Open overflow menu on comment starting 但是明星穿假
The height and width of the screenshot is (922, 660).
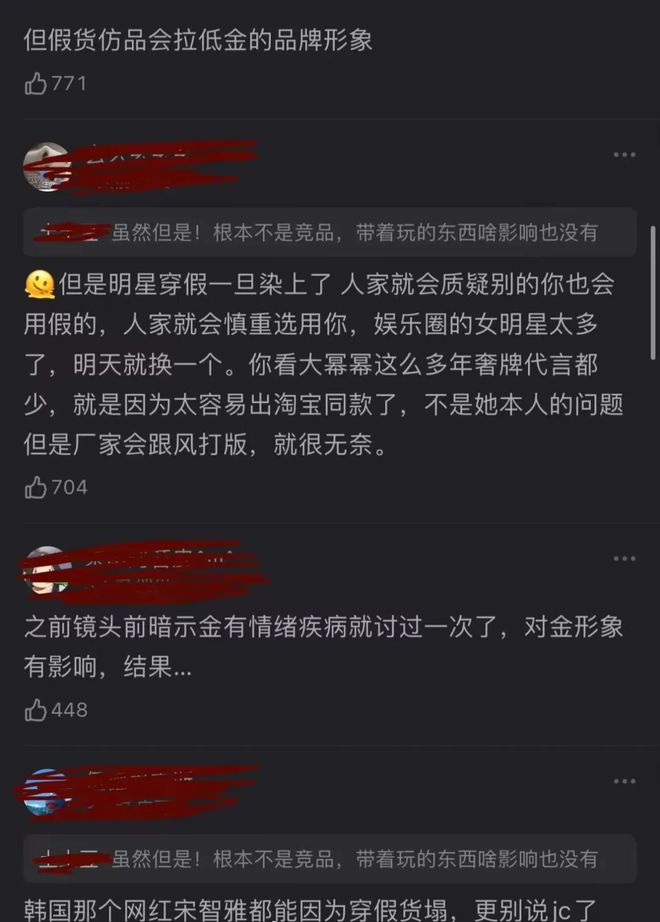[624, 155]
